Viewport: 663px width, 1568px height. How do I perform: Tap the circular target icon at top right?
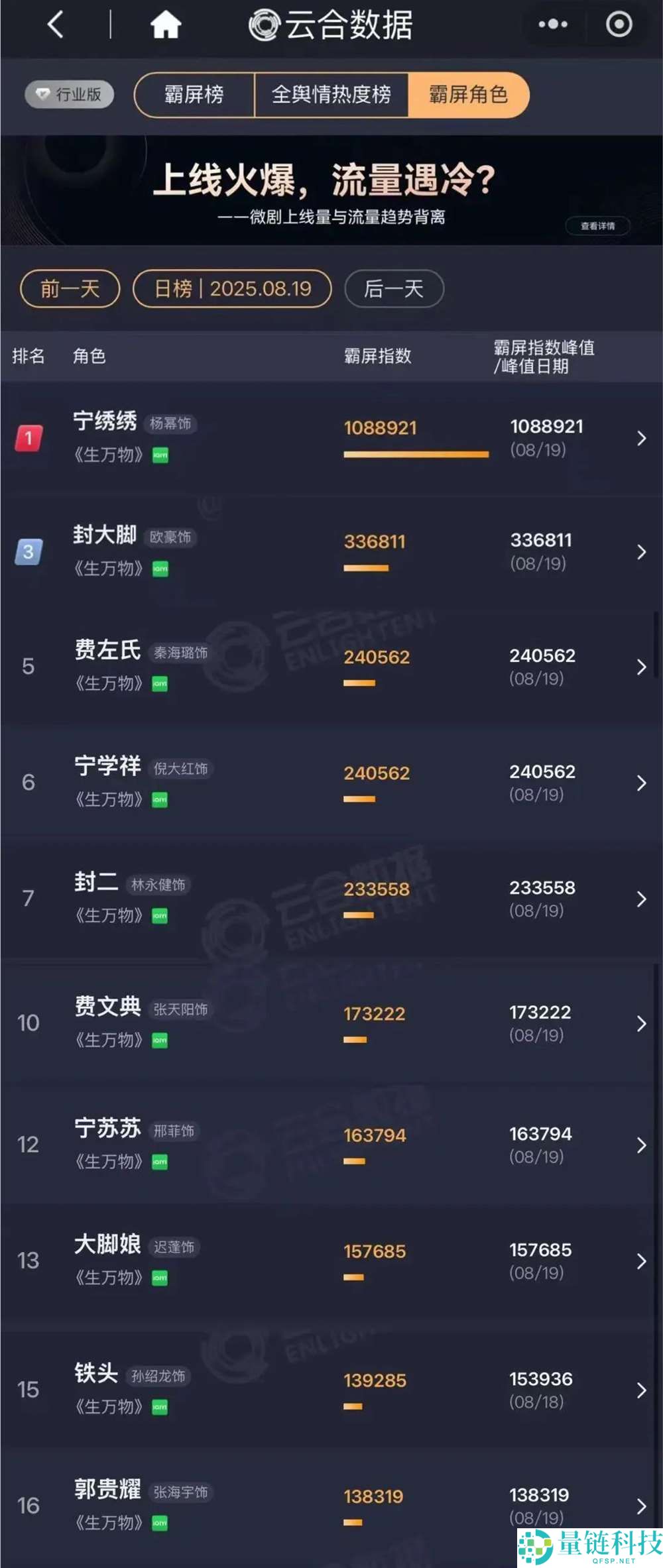tap(620, 25)
